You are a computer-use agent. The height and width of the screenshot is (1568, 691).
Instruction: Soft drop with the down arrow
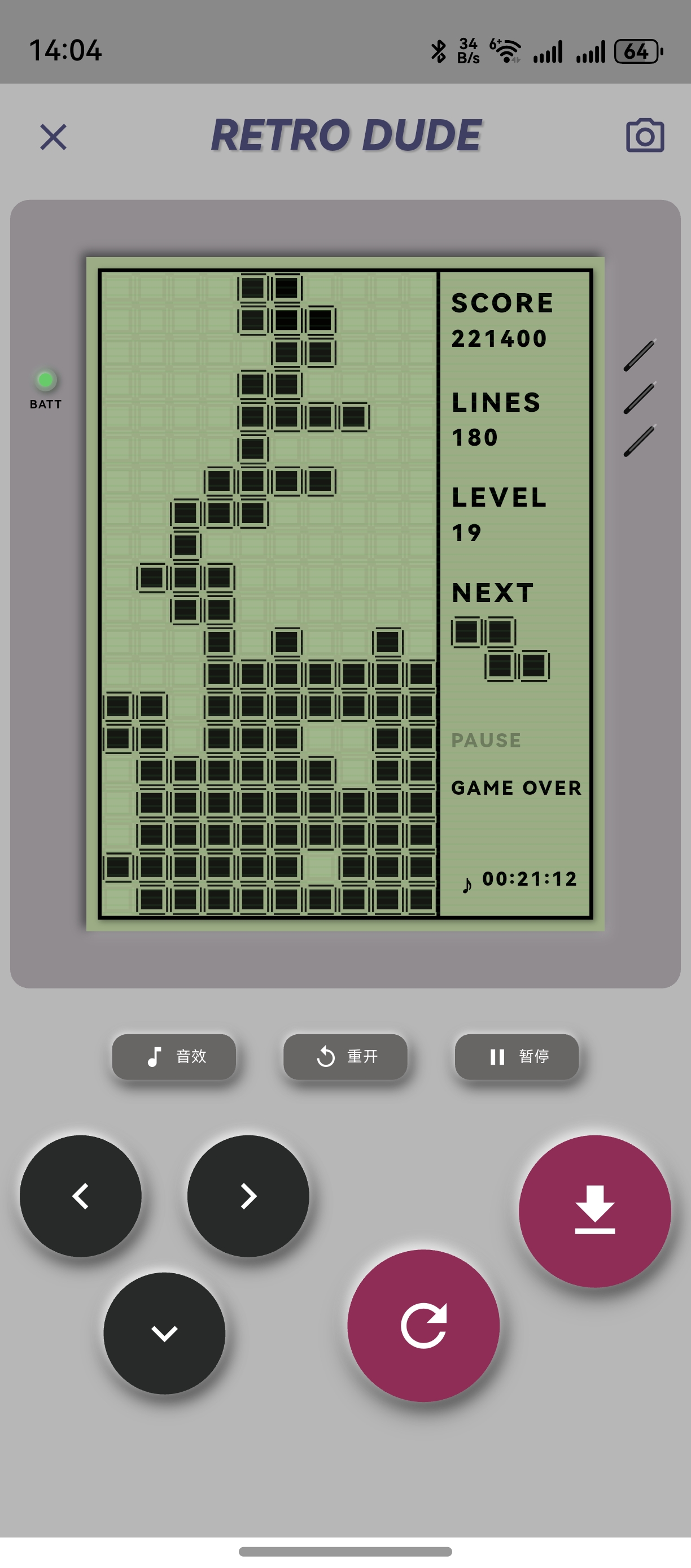point(164,1333)
